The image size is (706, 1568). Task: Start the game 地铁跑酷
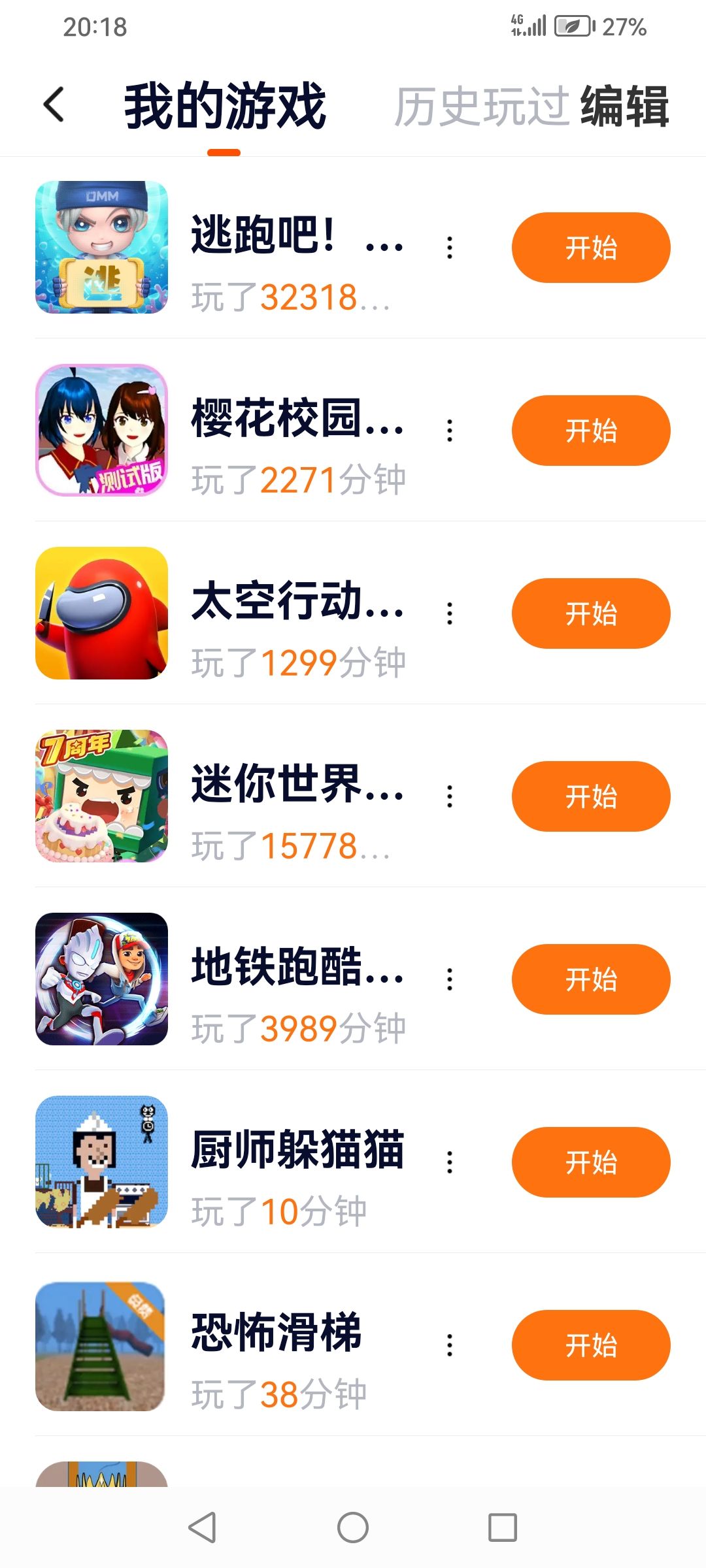(590, 979)
